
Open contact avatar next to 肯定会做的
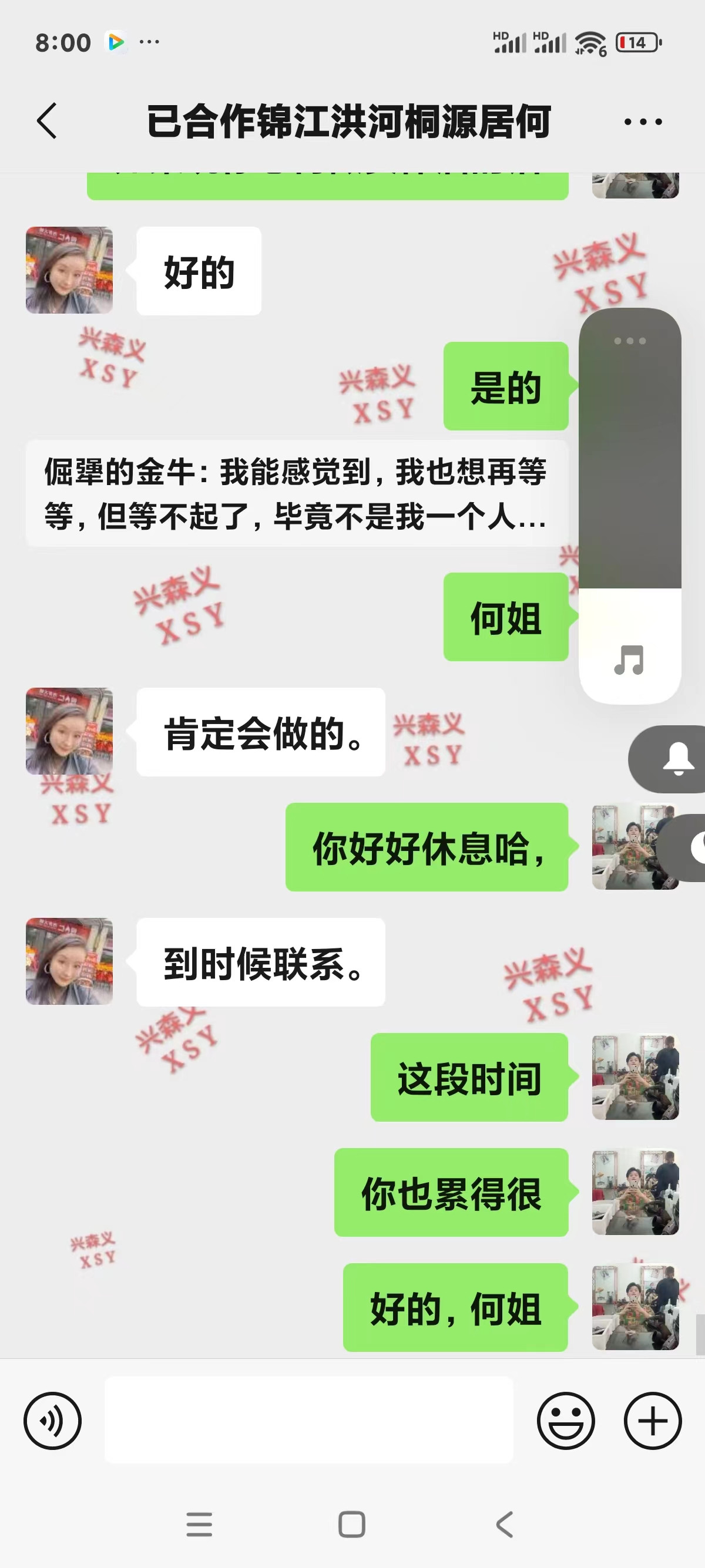pos(69,731)
